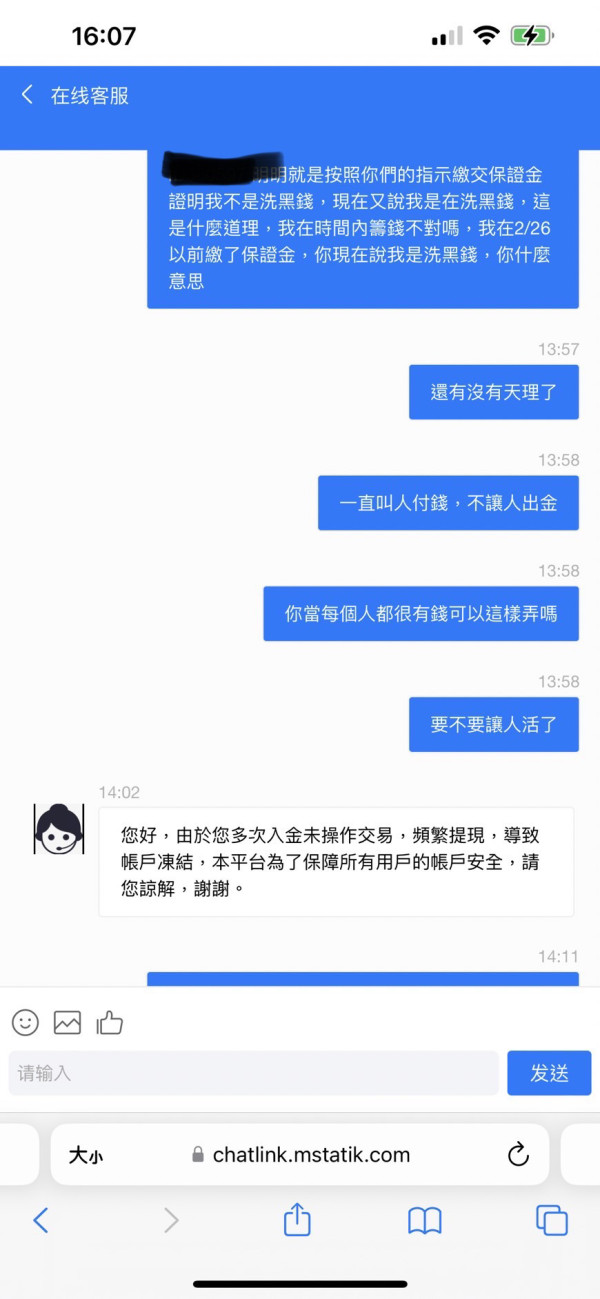Open the 大小 page settings in Safari
The image size is (600, 1299).
point(85,1156)
